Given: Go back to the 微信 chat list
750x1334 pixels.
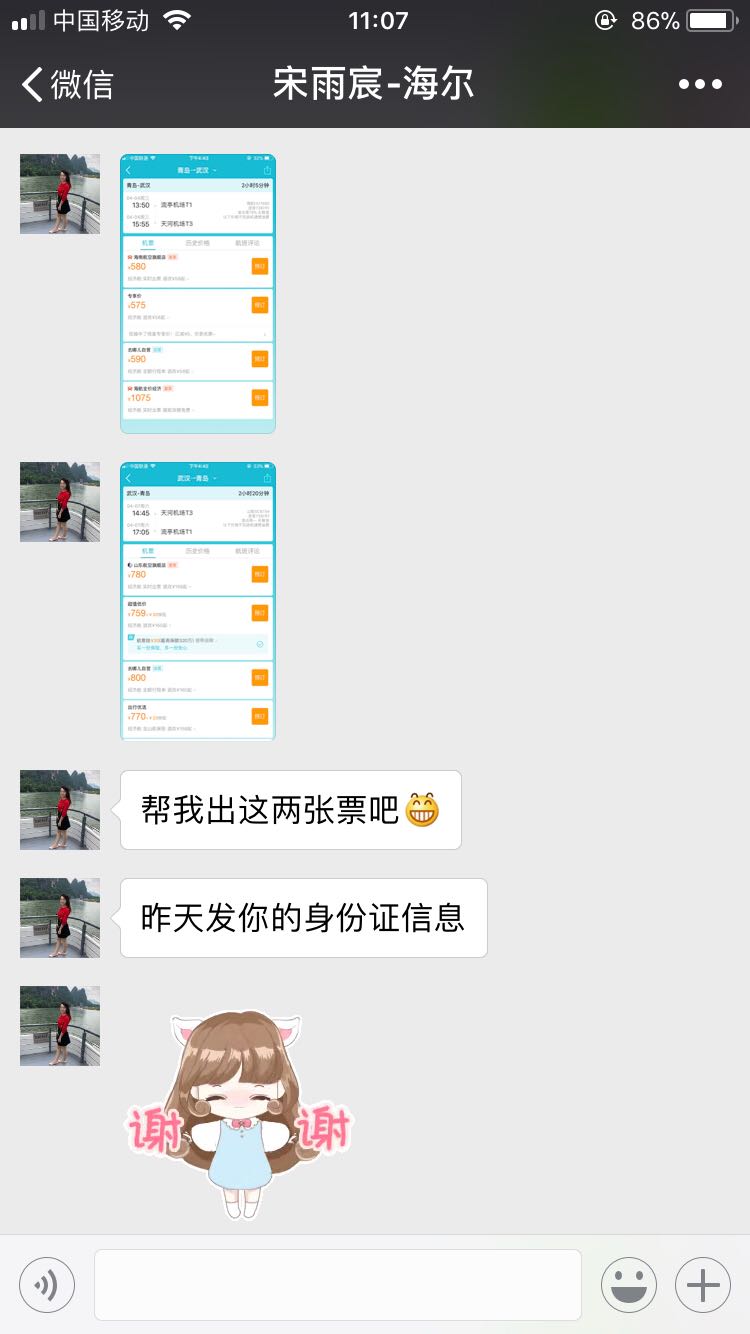Looking at the screenshot, I should [x=68, y=85].
